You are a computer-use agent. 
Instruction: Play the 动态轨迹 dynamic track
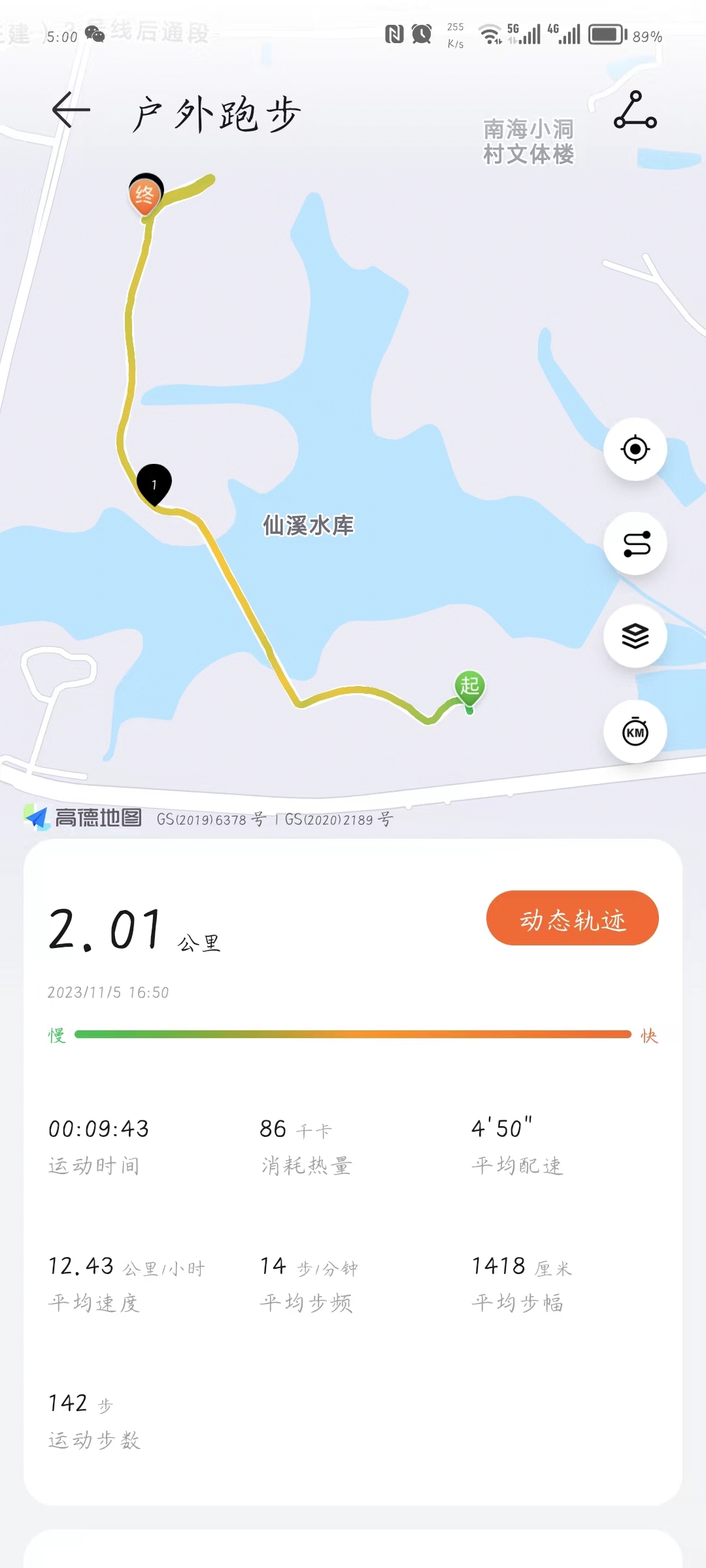click(572, 918)
